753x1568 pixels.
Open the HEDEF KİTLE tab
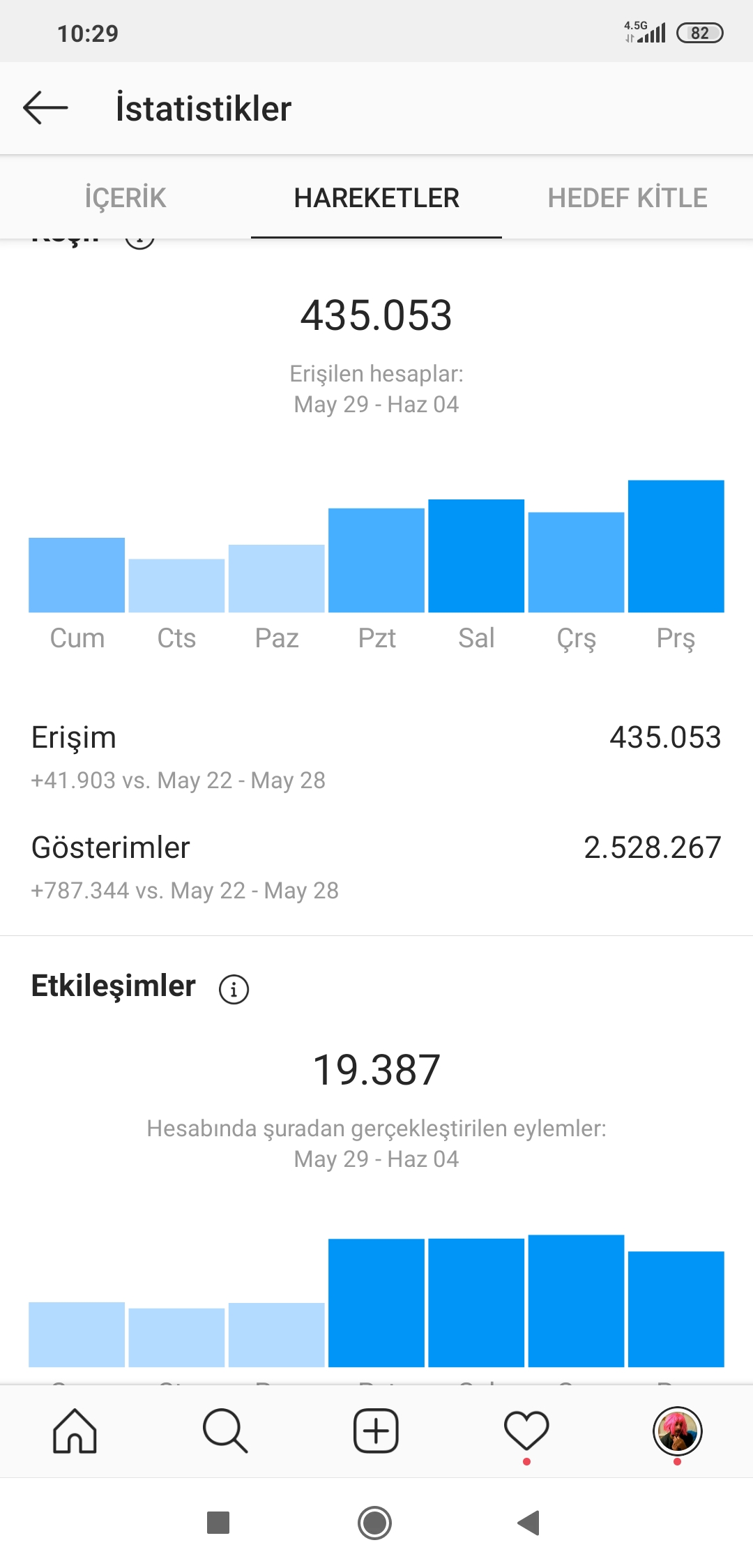pyautogui.click(x=627, y=198)
